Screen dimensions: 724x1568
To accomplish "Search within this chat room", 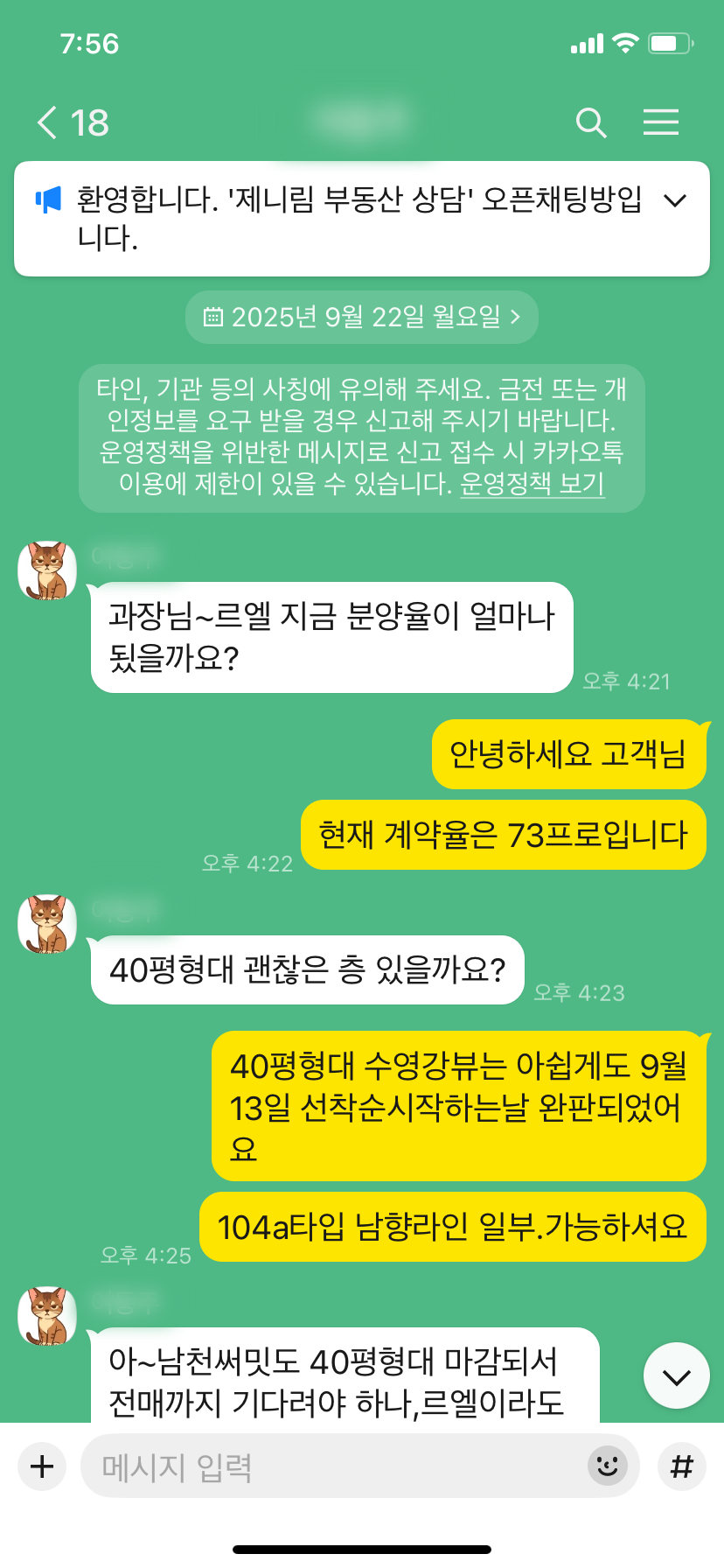I will point(591,122).
